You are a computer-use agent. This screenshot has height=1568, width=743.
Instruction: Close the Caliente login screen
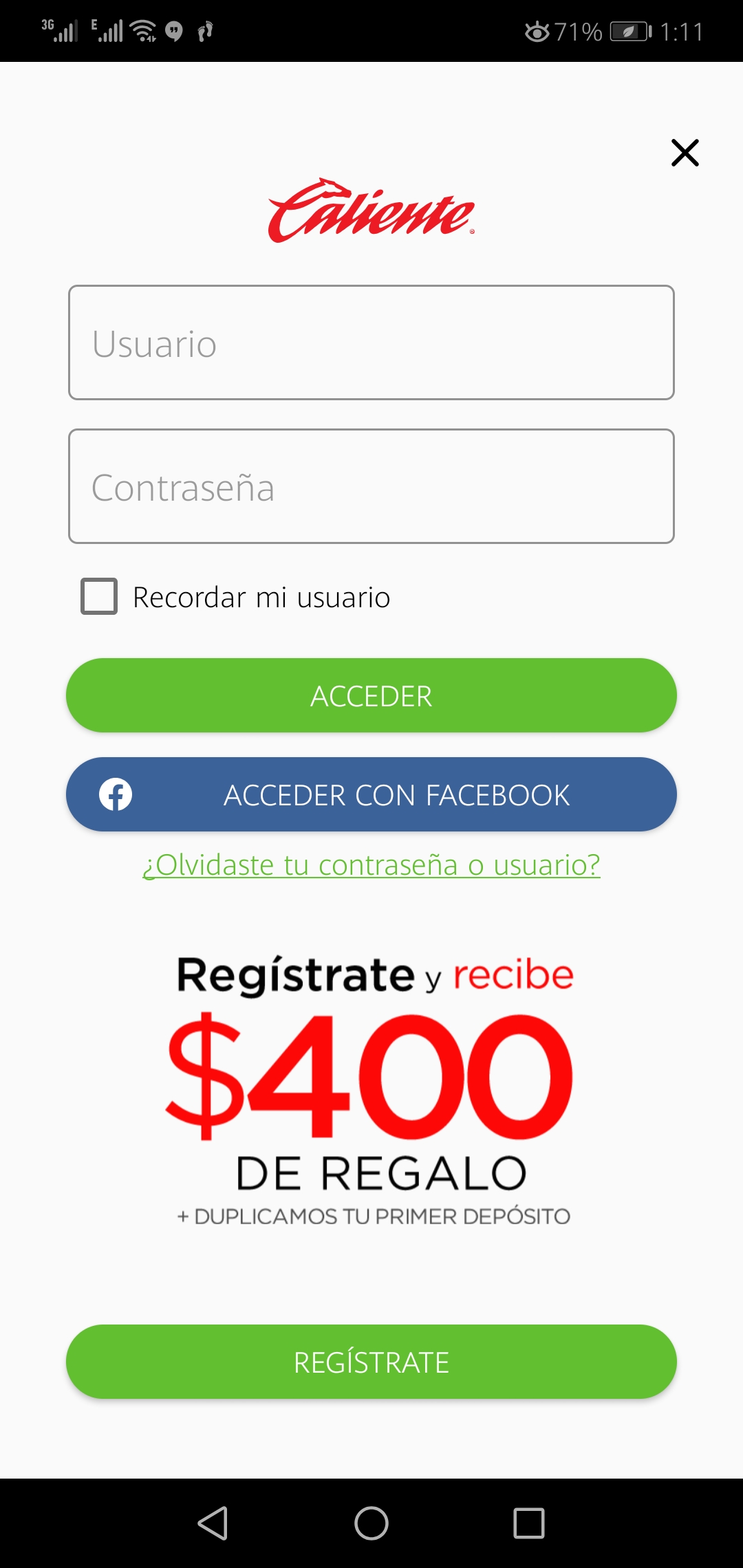(x=685, y=153)
